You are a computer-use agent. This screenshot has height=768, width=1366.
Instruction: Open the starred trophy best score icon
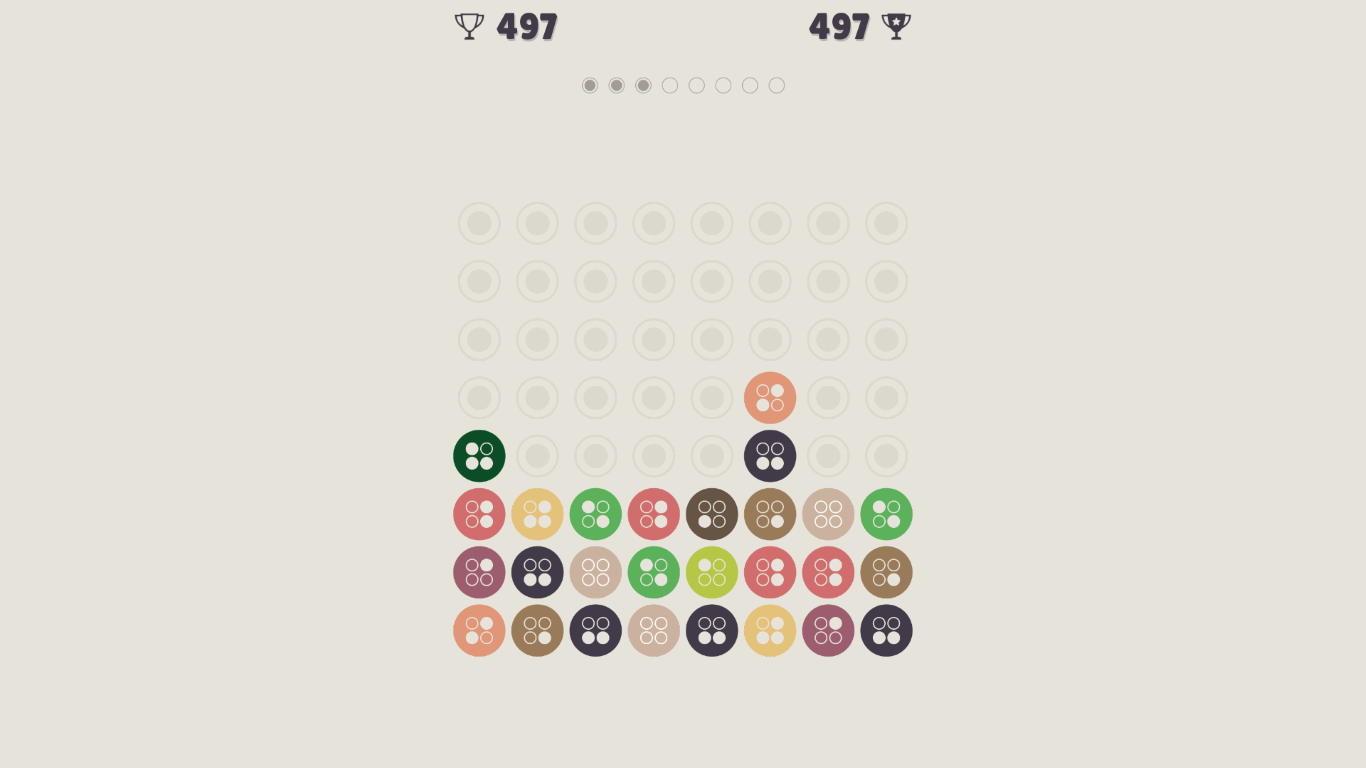point(896,26)
